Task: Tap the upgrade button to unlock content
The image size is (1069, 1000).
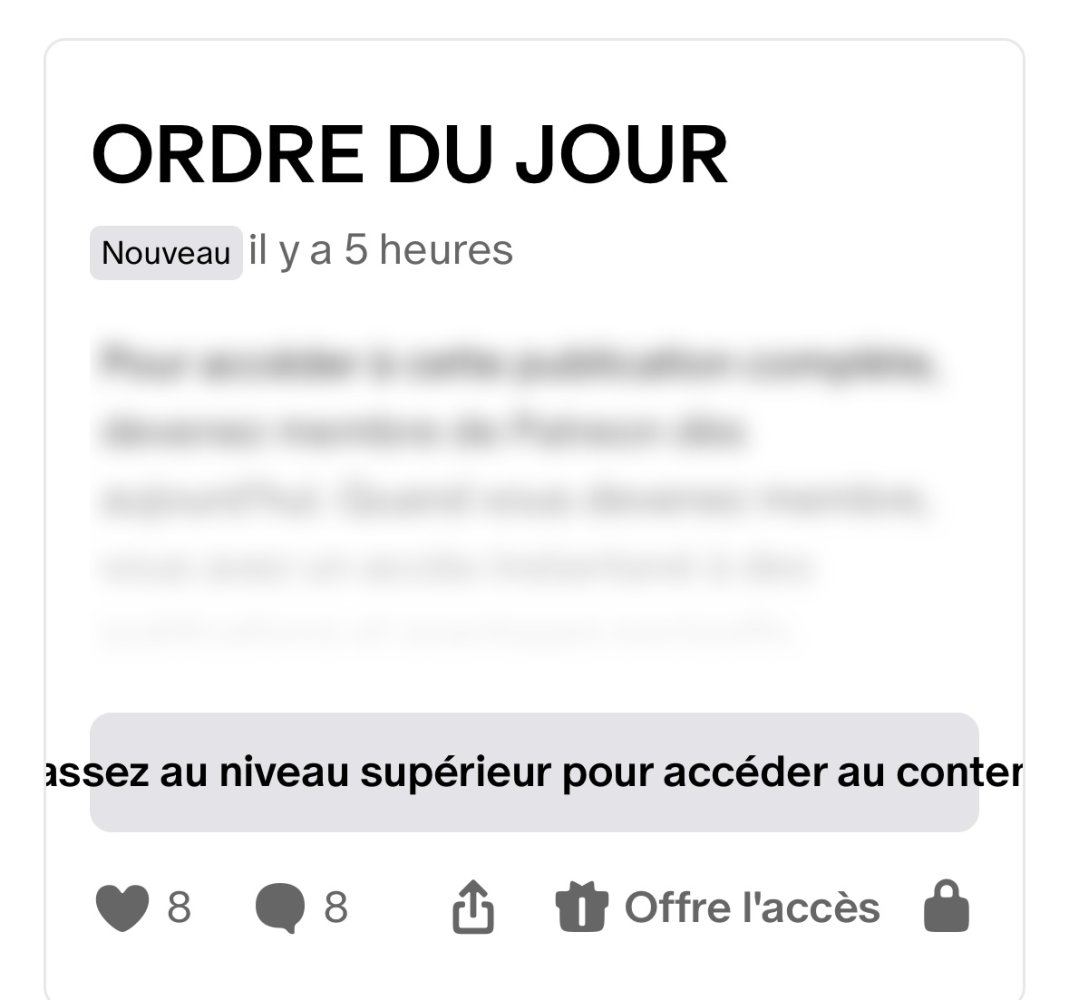Action: click(534, 772)
